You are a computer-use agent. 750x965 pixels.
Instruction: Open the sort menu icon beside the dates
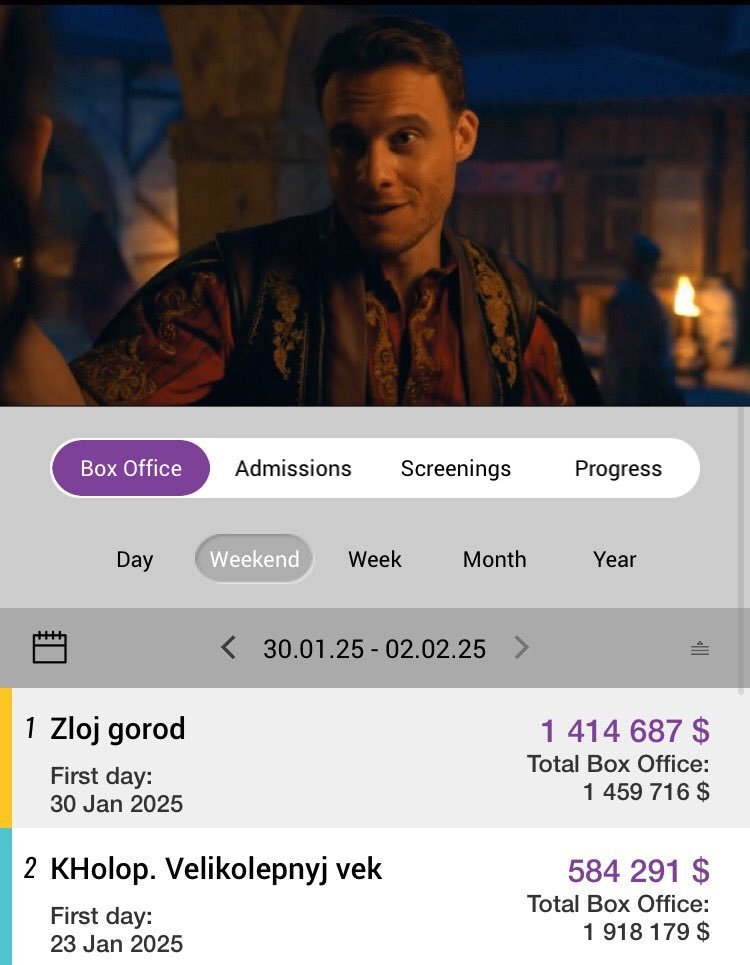coord(700,649)
